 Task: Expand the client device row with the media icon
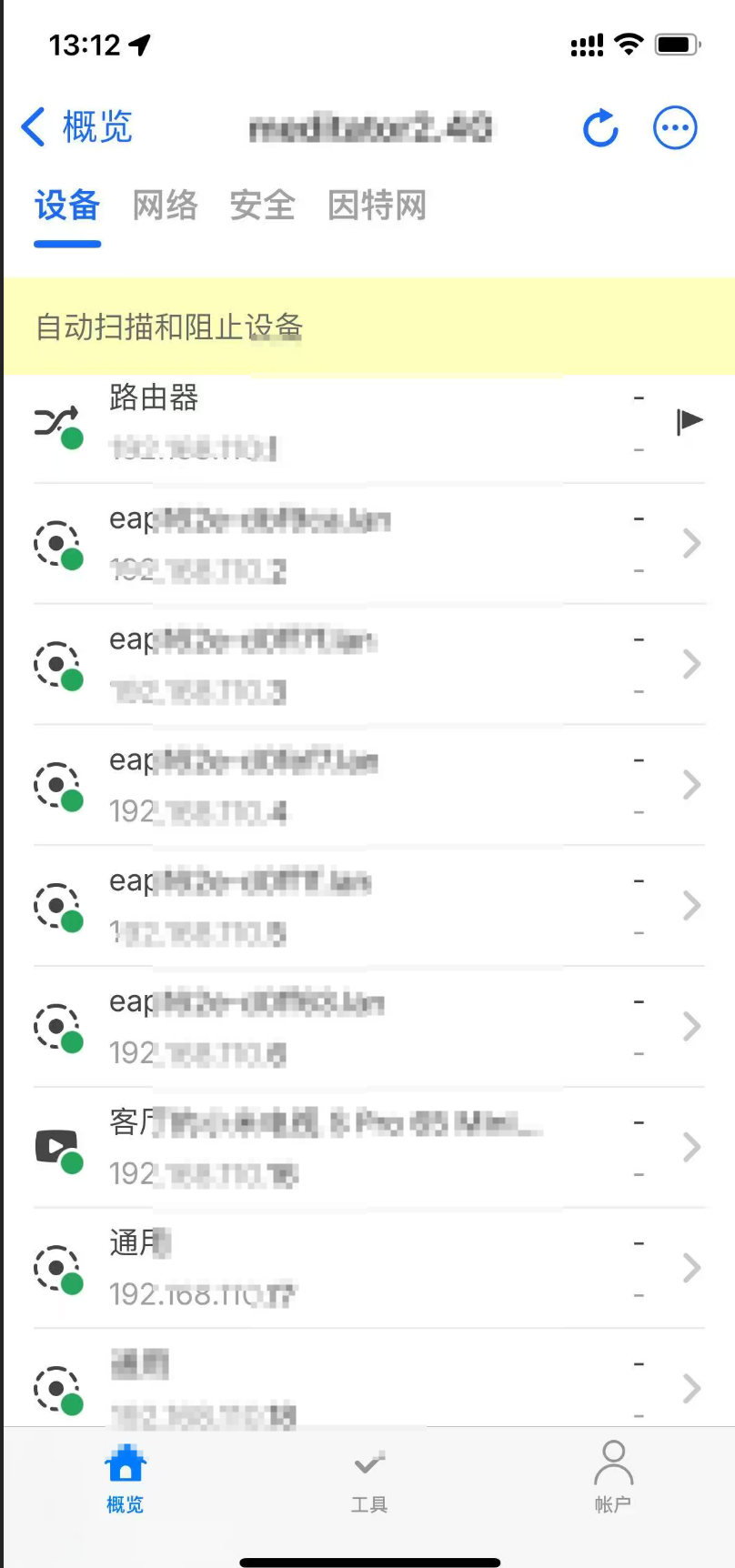click(x=690, y=1147)
